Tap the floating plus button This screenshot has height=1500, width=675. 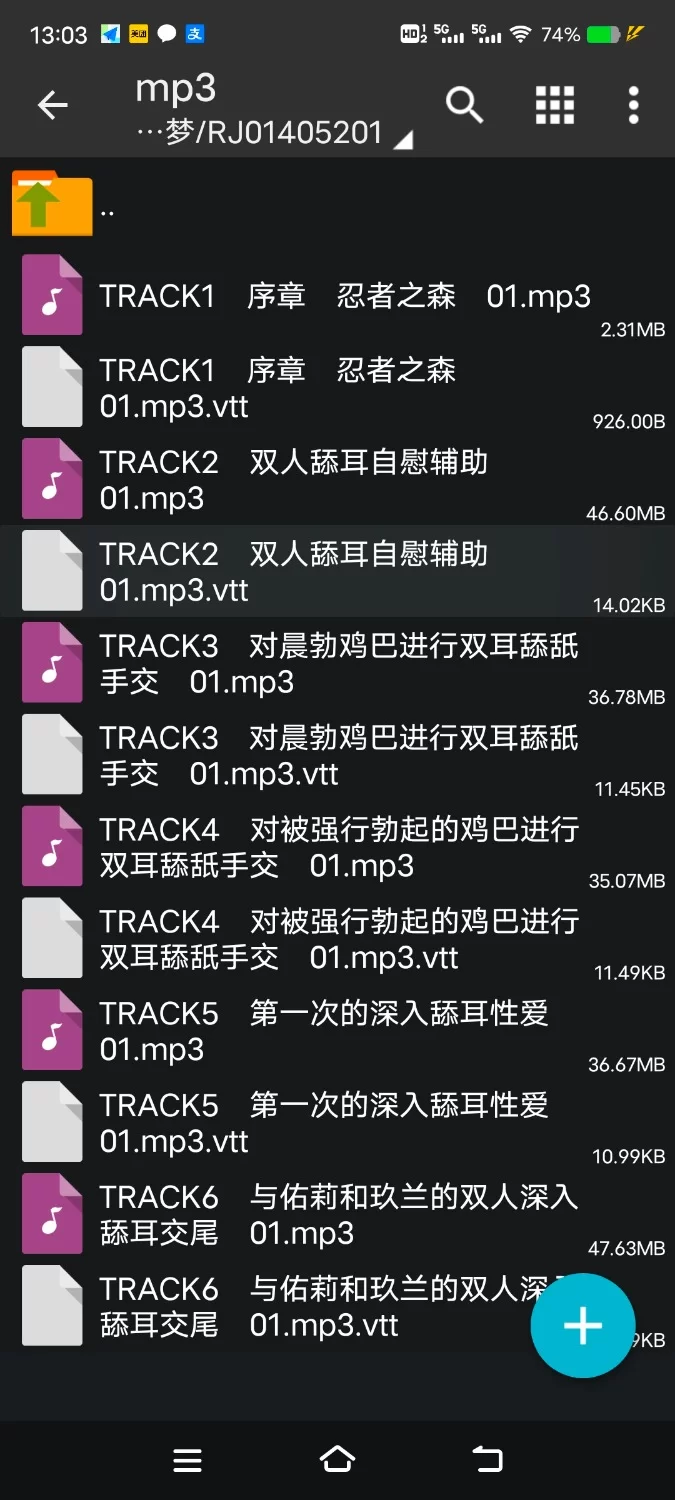pos(582,1326)
